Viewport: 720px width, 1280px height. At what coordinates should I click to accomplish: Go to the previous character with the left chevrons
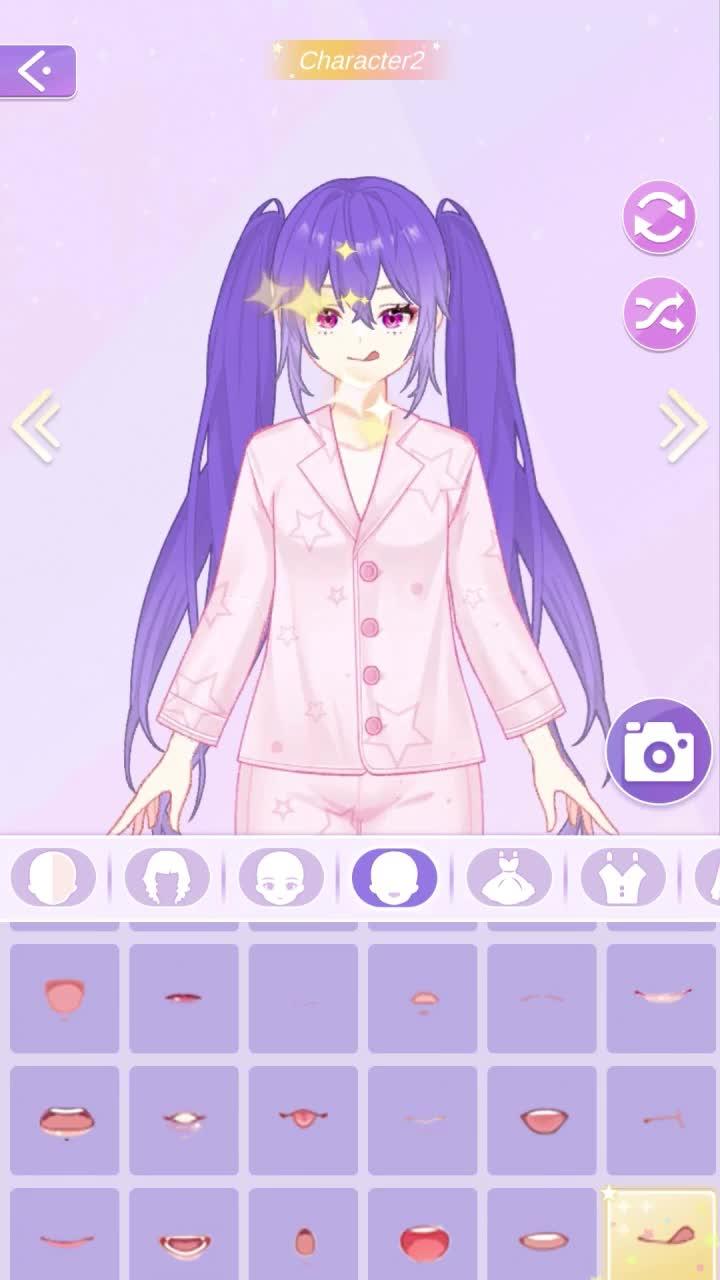coord(37,426)
